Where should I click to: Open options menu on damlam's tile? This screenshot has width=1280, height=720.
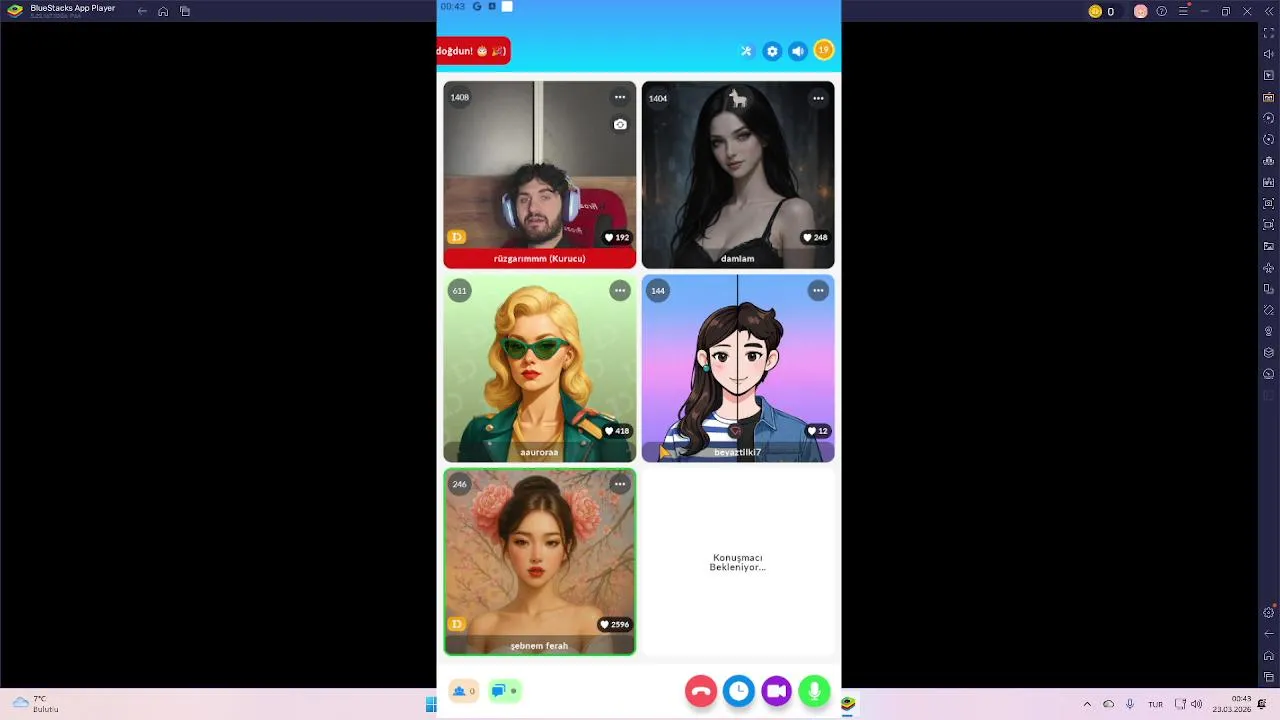[x=818, y=98]
